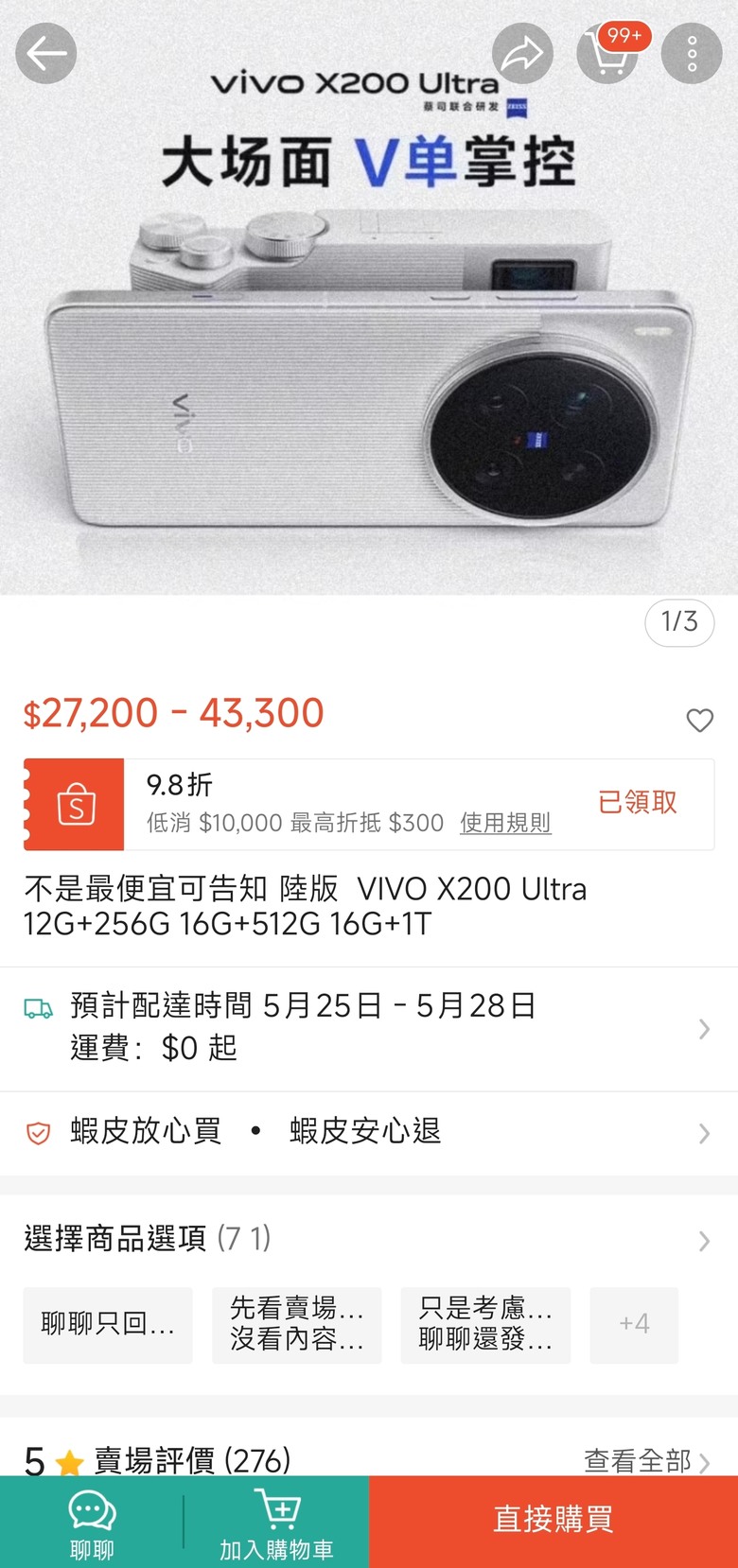The width and height of the screenshot is (738, 1568).
Task: Open the 預計配達時間 shipping details row
Action: (x=369, y=1028)
